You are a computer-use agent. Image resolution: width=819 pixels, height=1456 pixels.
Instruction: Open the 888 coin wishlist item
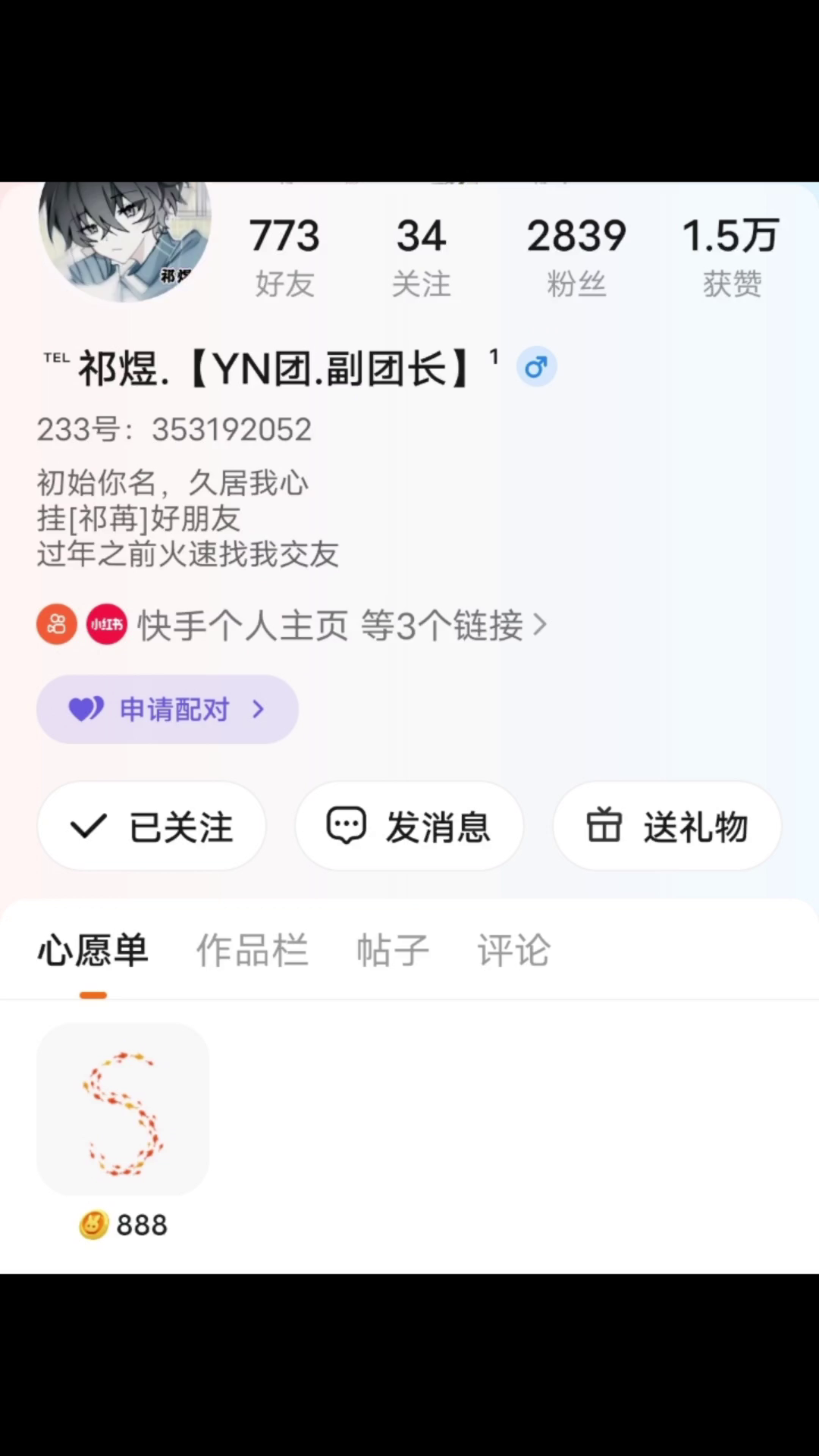123,1109
